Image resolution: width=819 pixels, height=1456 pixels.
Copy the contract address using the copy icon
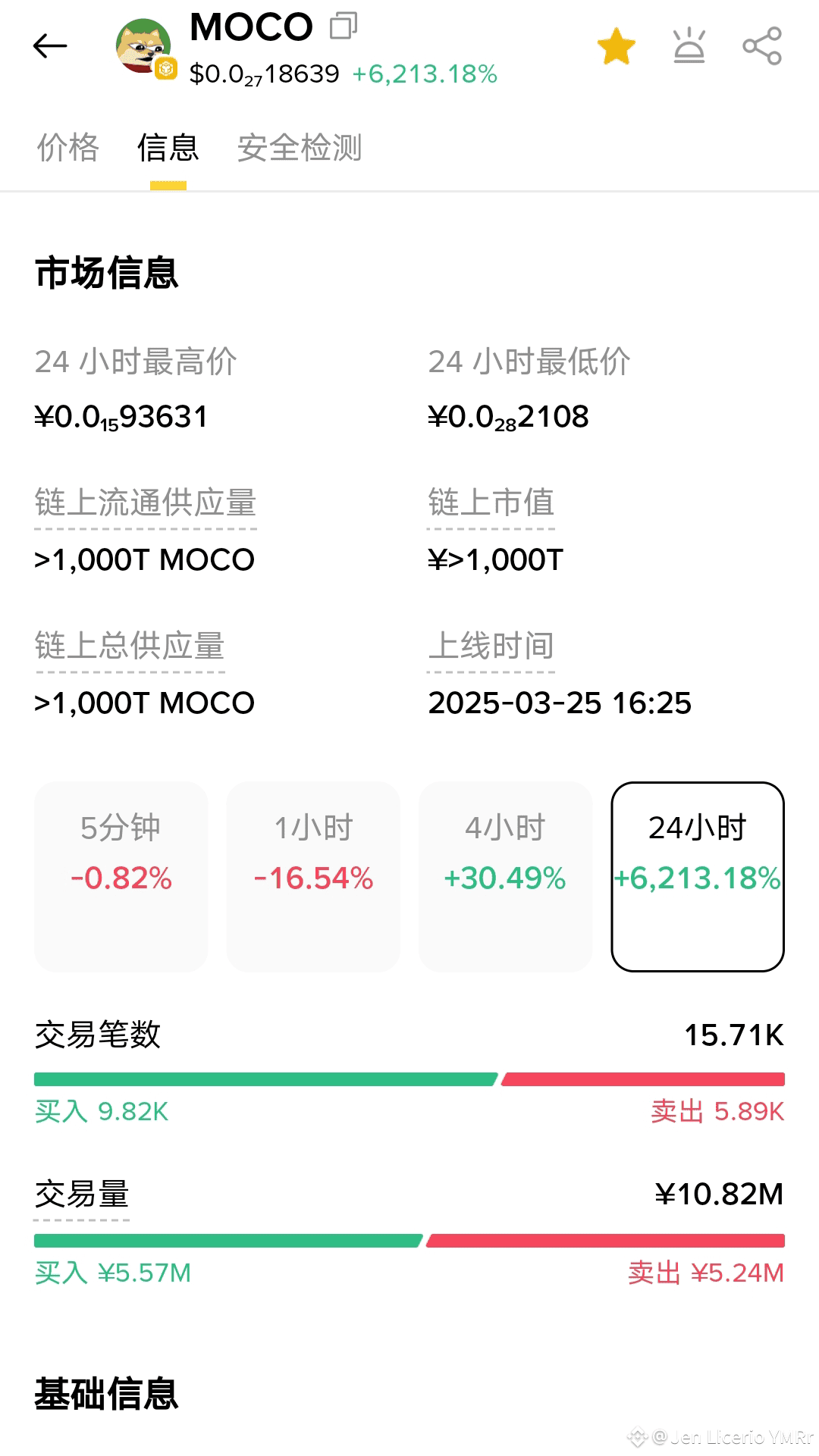tap(344, 28)
